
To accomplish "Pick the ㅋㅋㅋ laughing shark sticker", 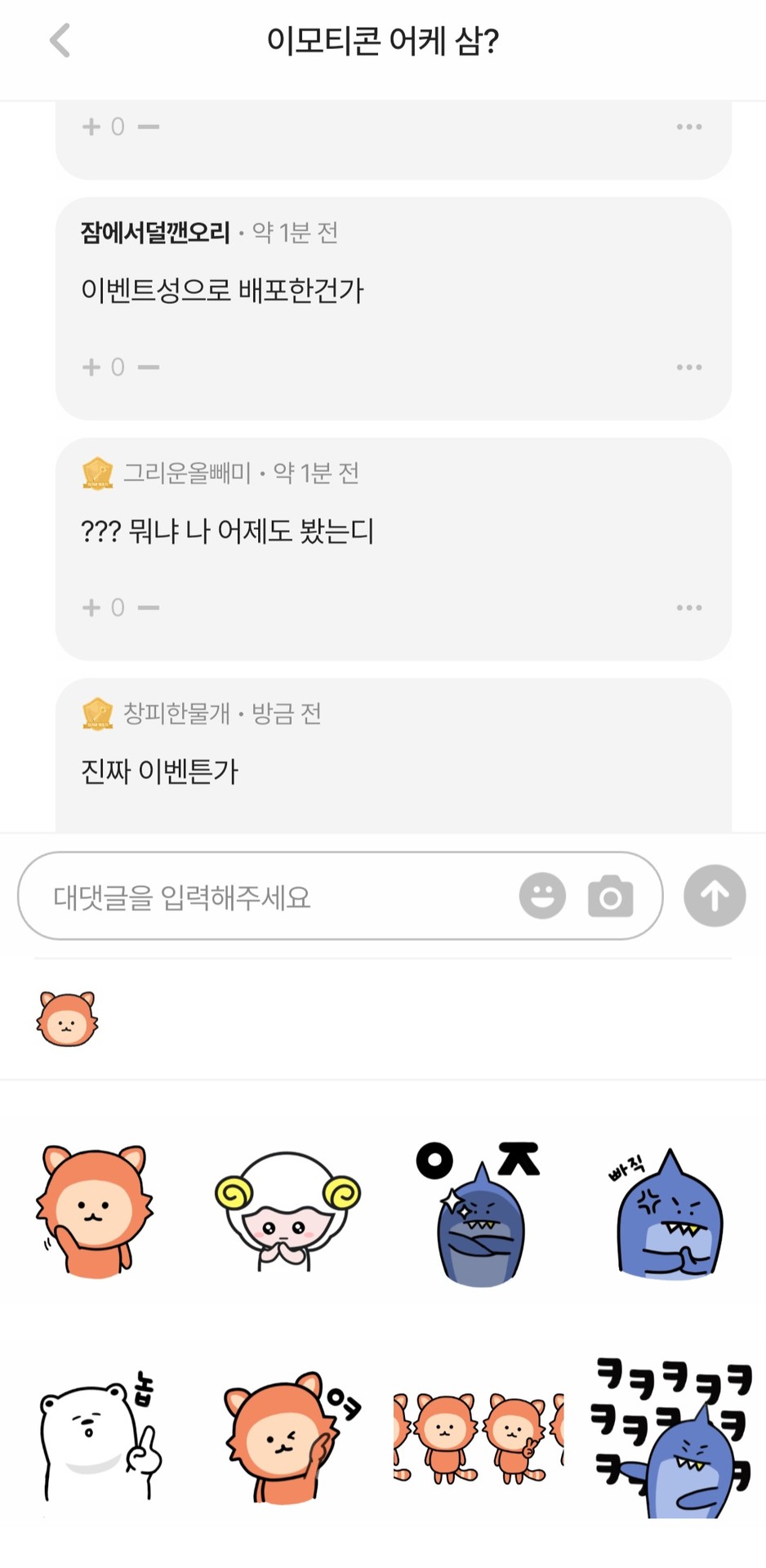I will coord(671,1439).
